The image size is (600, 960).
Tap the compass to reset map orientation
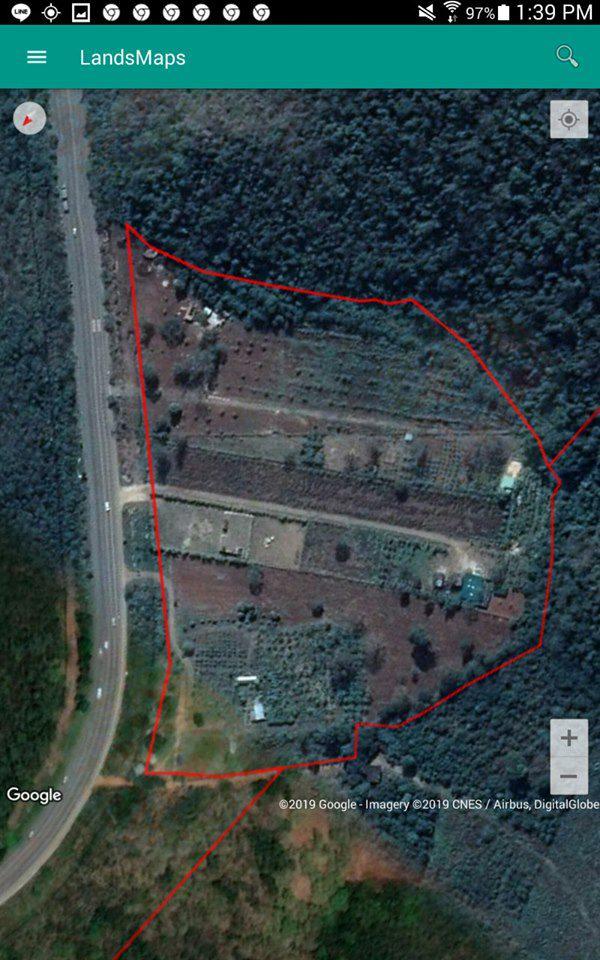[x=30, y=119]
